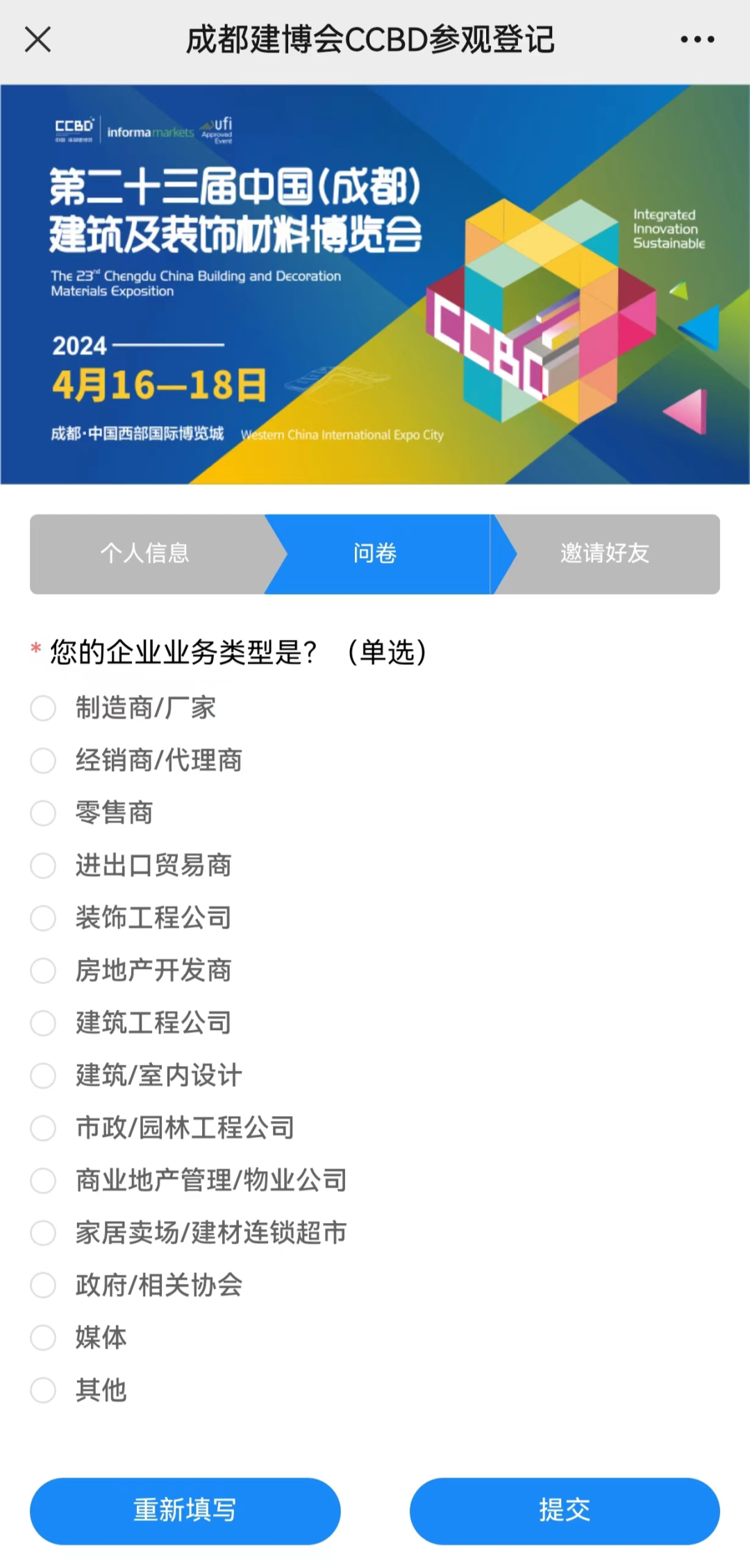Go to the 个人信息 step
Viewport: 750px width, 1568px height.
[x=145, y=554]
